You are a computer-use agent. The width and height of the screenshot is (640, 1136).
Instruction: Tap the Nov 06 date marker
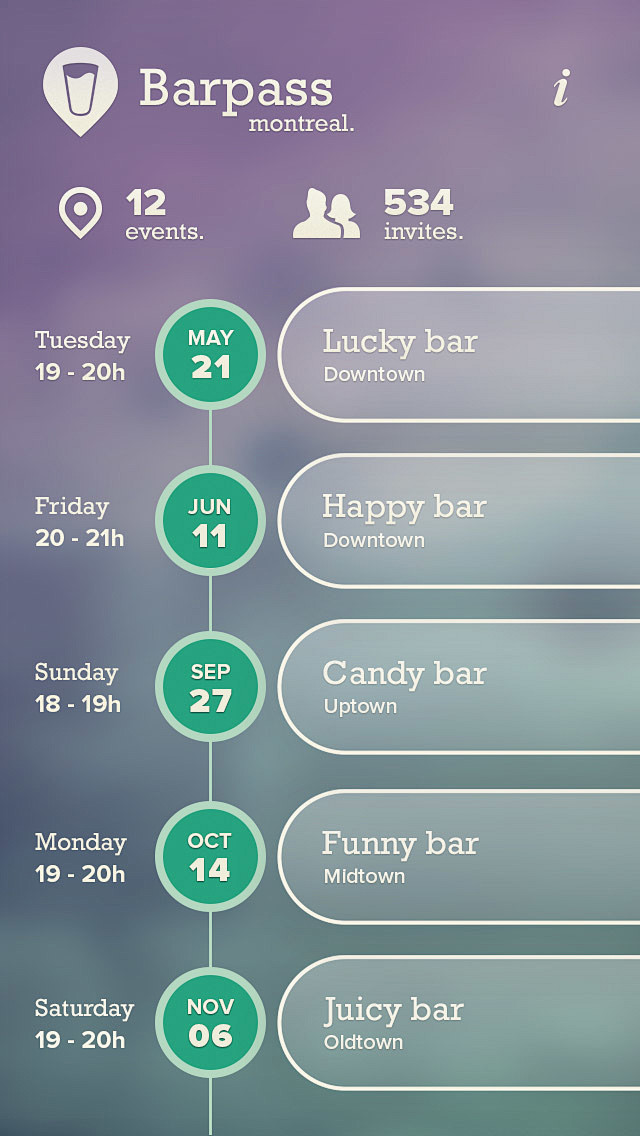pos(210,1022)
